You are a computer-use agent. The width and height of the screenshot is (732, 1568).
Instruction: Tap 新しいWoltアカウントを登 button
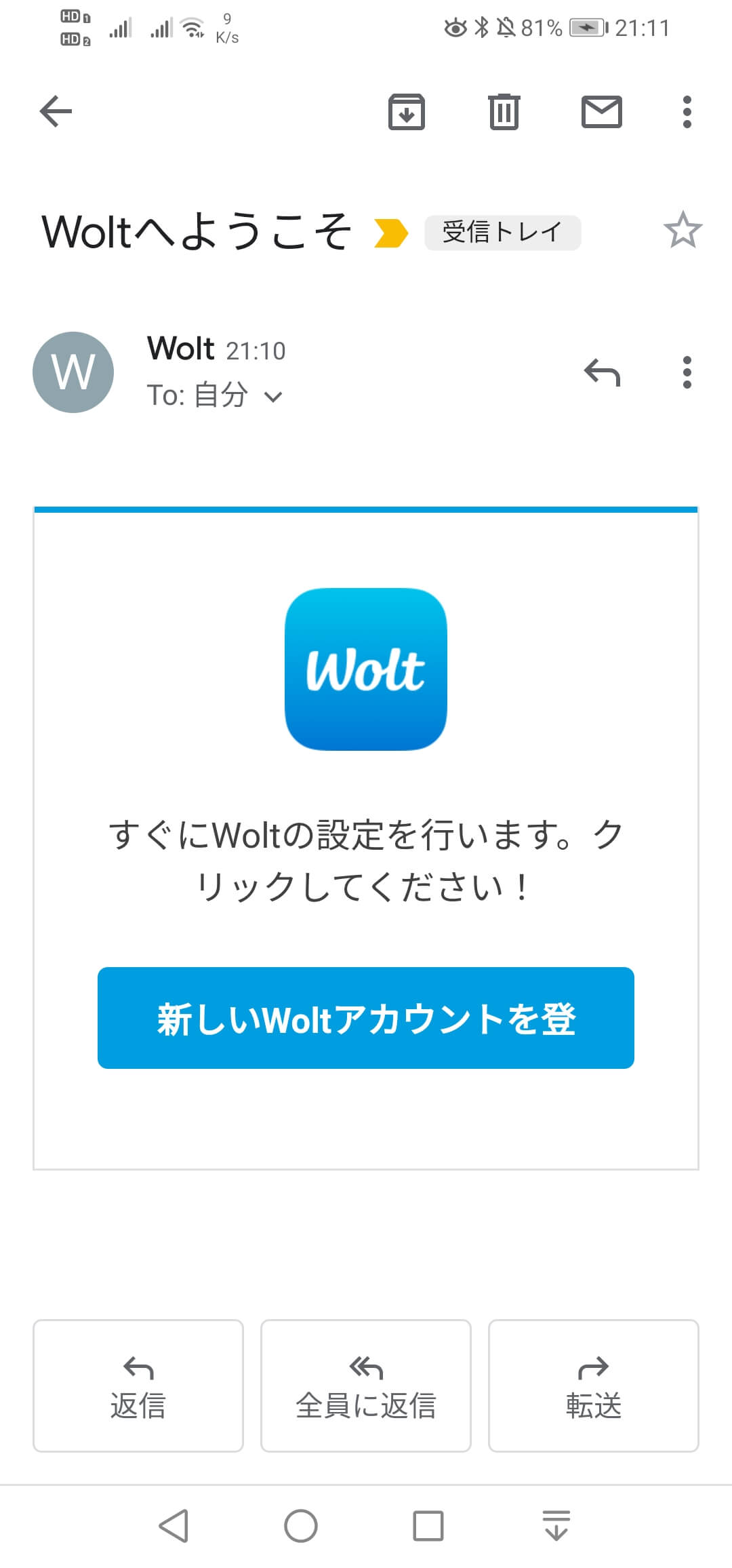tap(366, 1018)
